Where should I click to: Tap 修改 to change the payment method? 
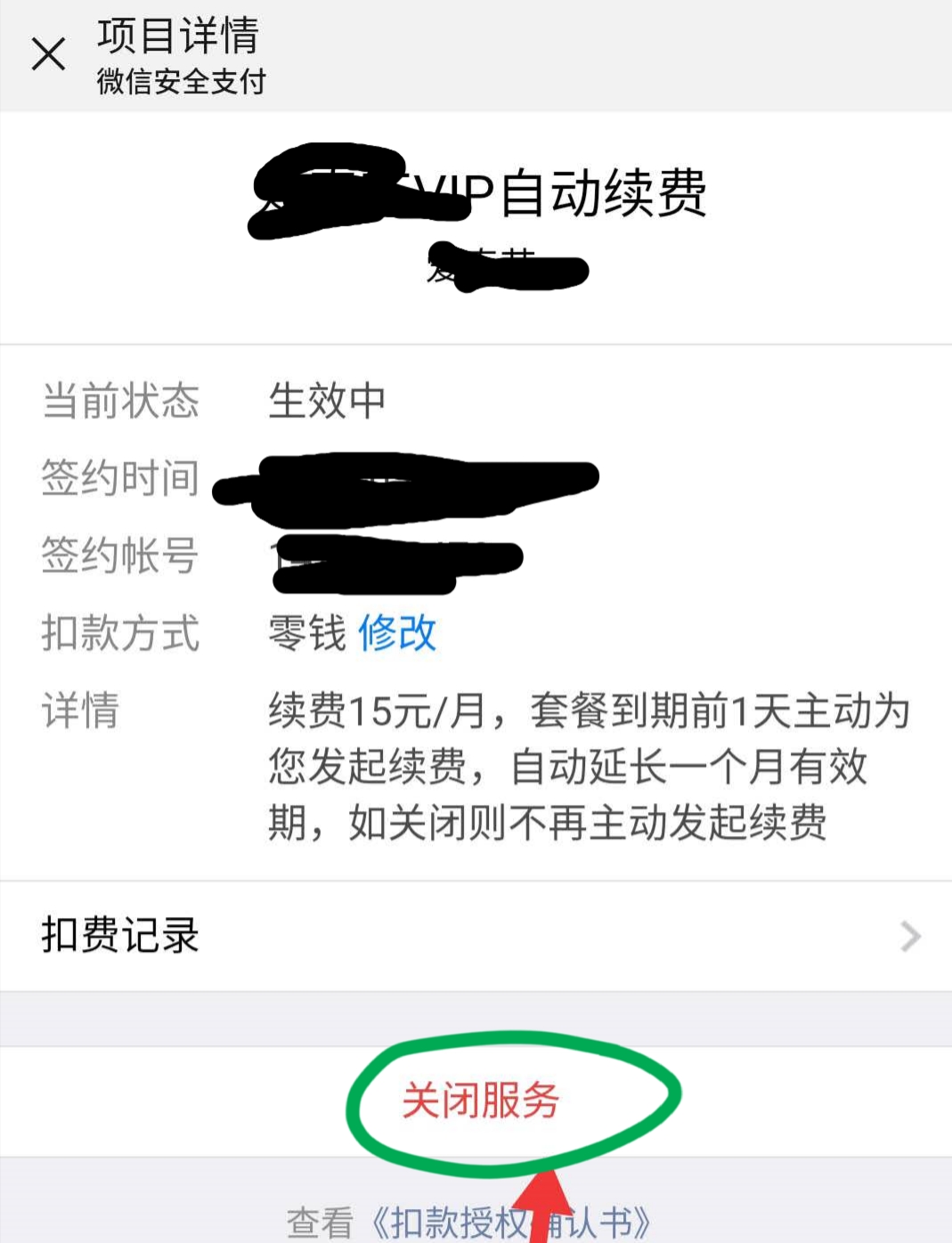tap(397, 634)
